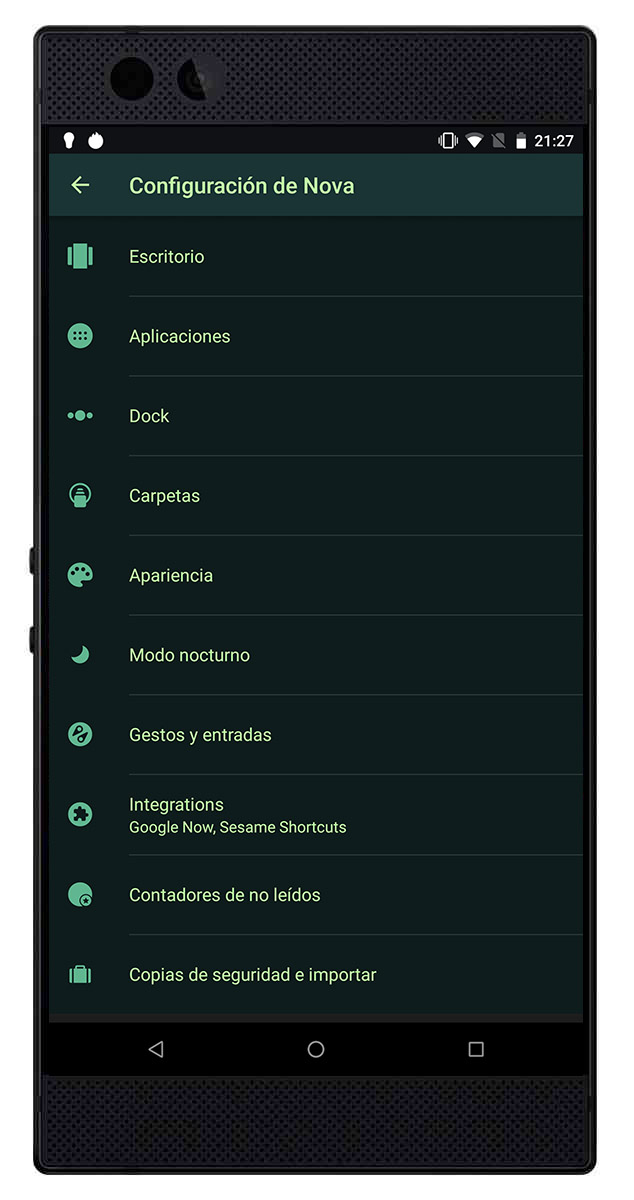The width and height of the screenshot is (634, 1200).
Task: Open Modo nocturno settings
Action: (x=316, y=655)
